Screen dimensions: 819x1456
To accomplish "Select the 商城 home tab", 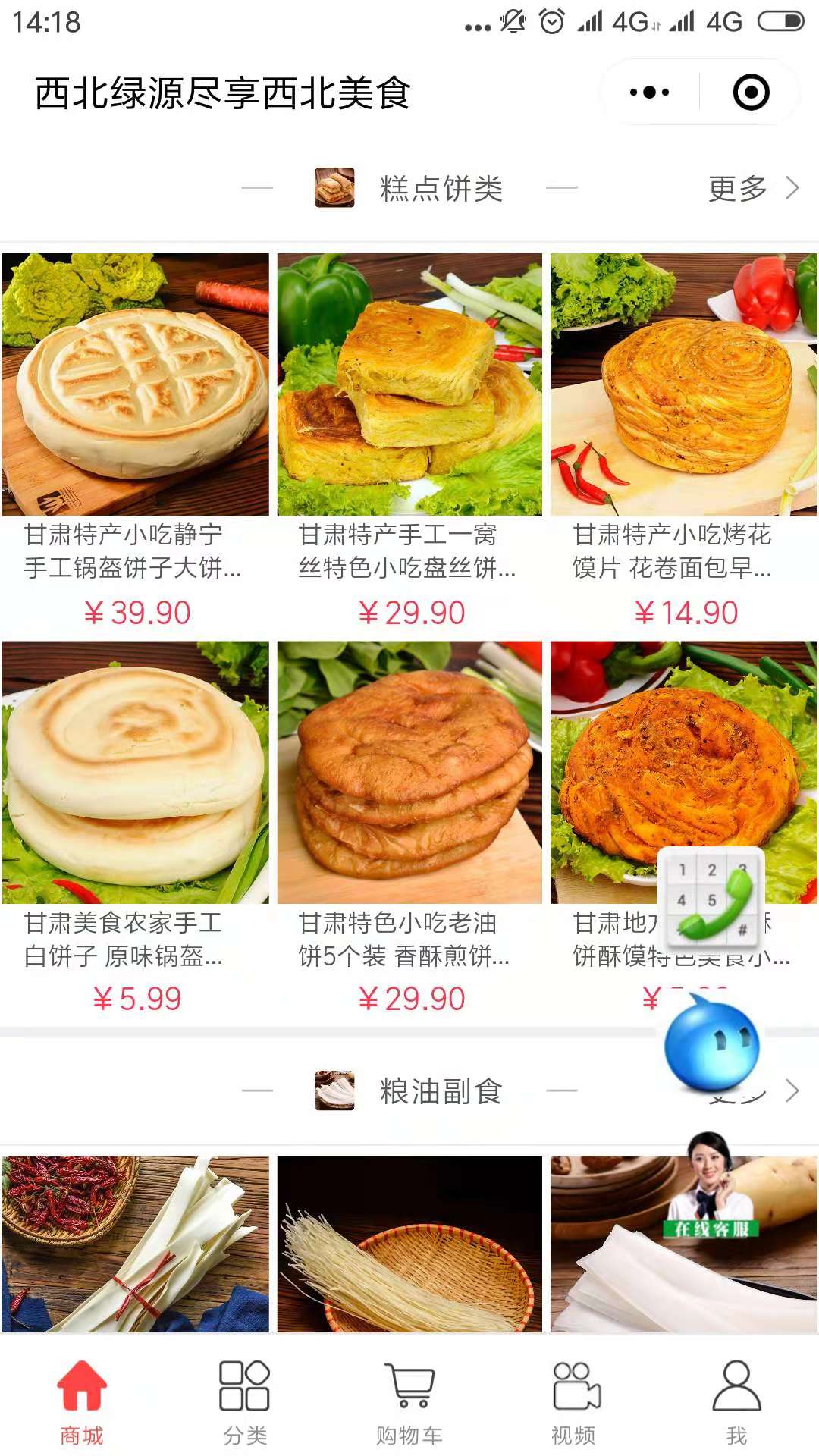I will click(x=82, y=1403).
